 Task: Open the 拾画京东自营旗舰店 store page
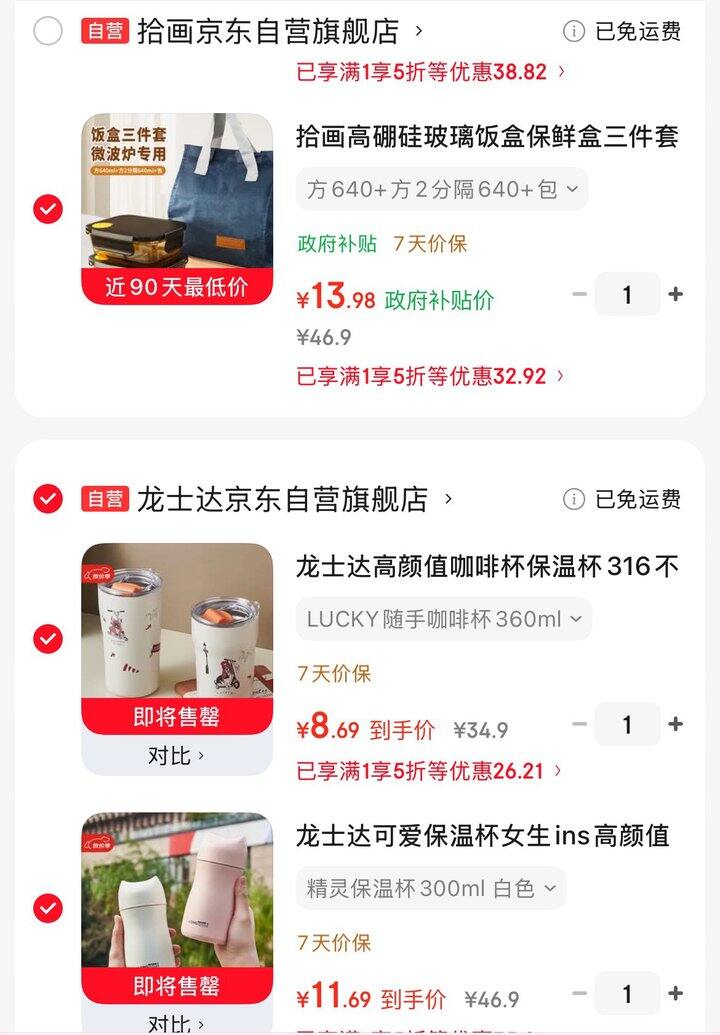267,31
